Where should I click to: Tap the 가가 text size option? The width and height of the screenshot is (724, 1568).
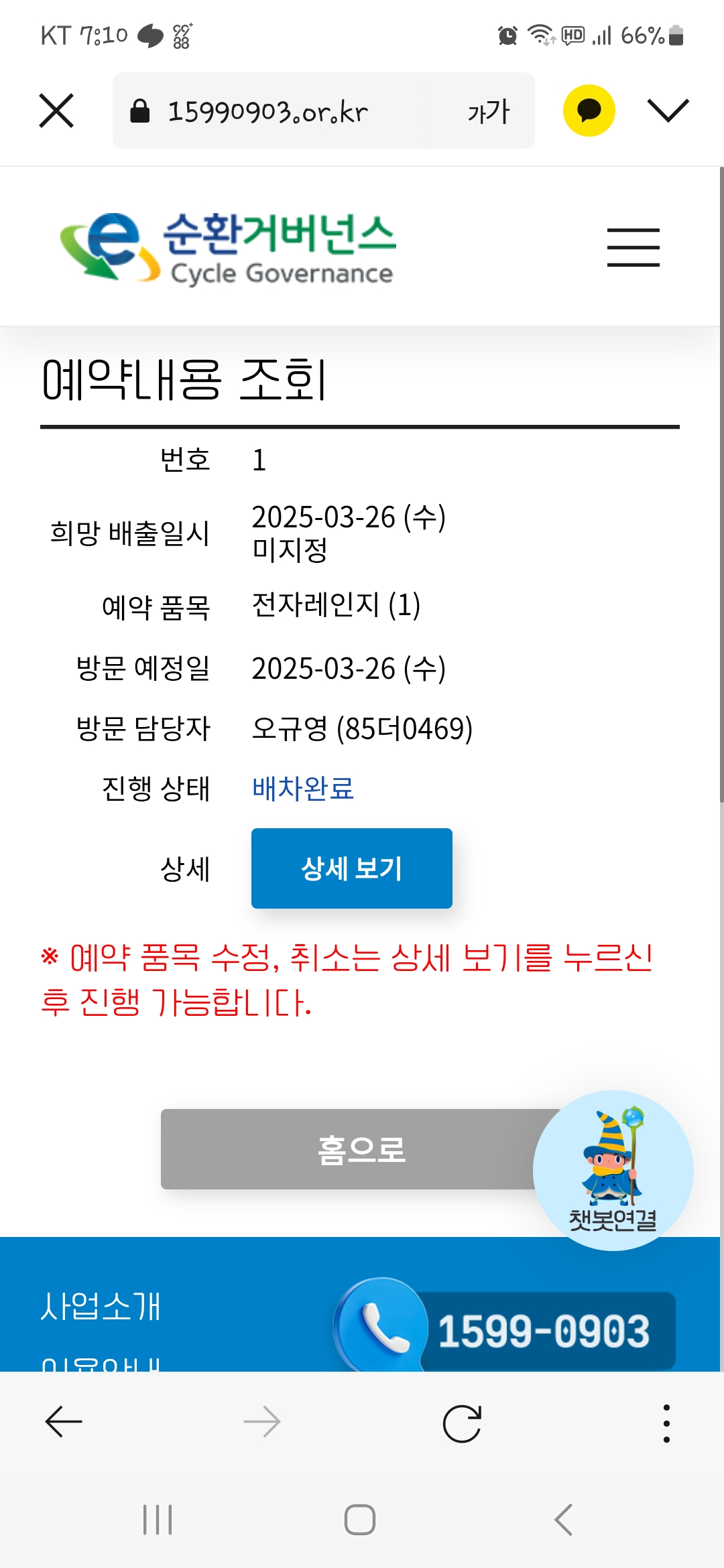(489, 111)
